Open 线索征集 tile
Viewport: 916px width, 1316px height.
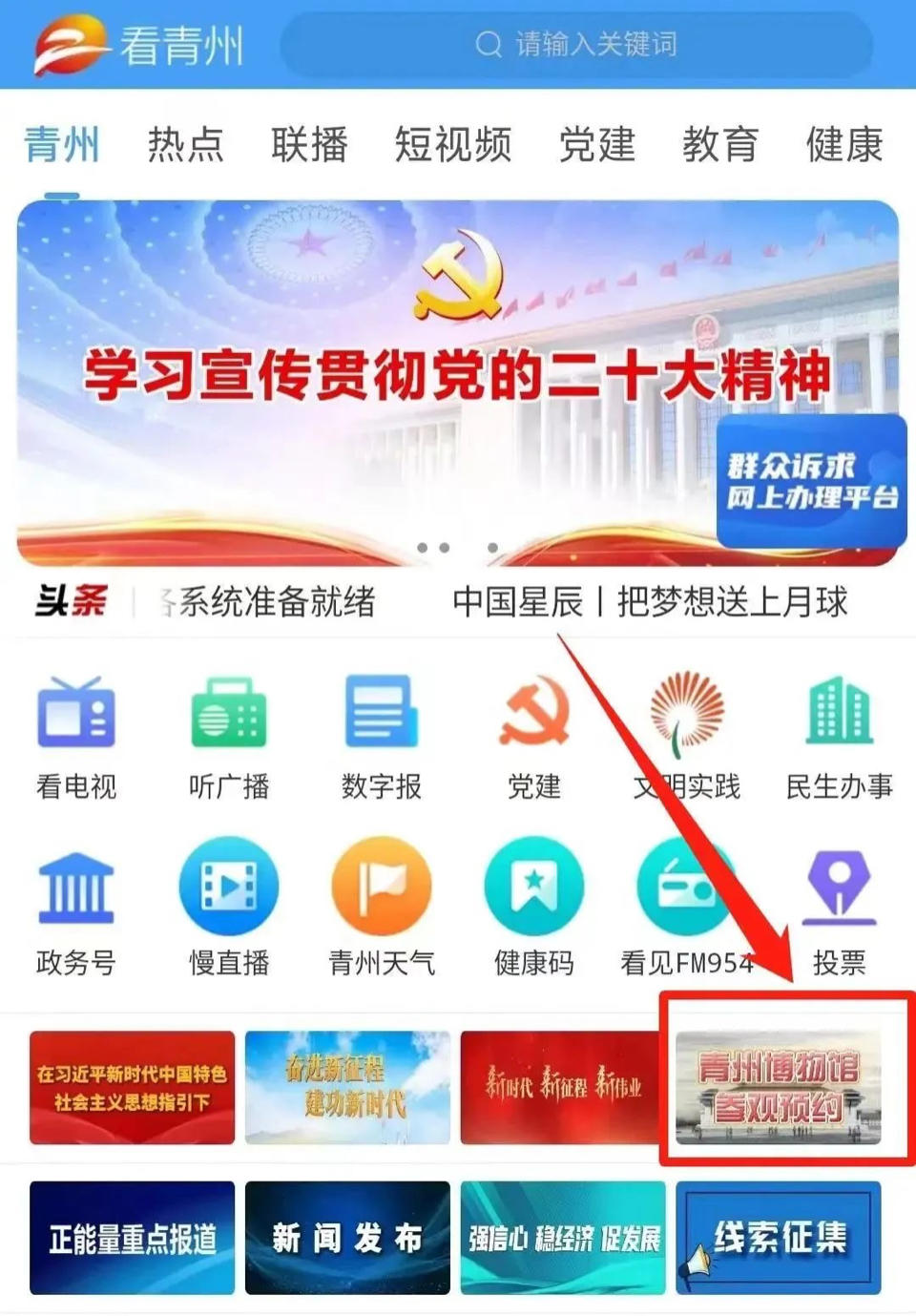(x=779, y=1238)
